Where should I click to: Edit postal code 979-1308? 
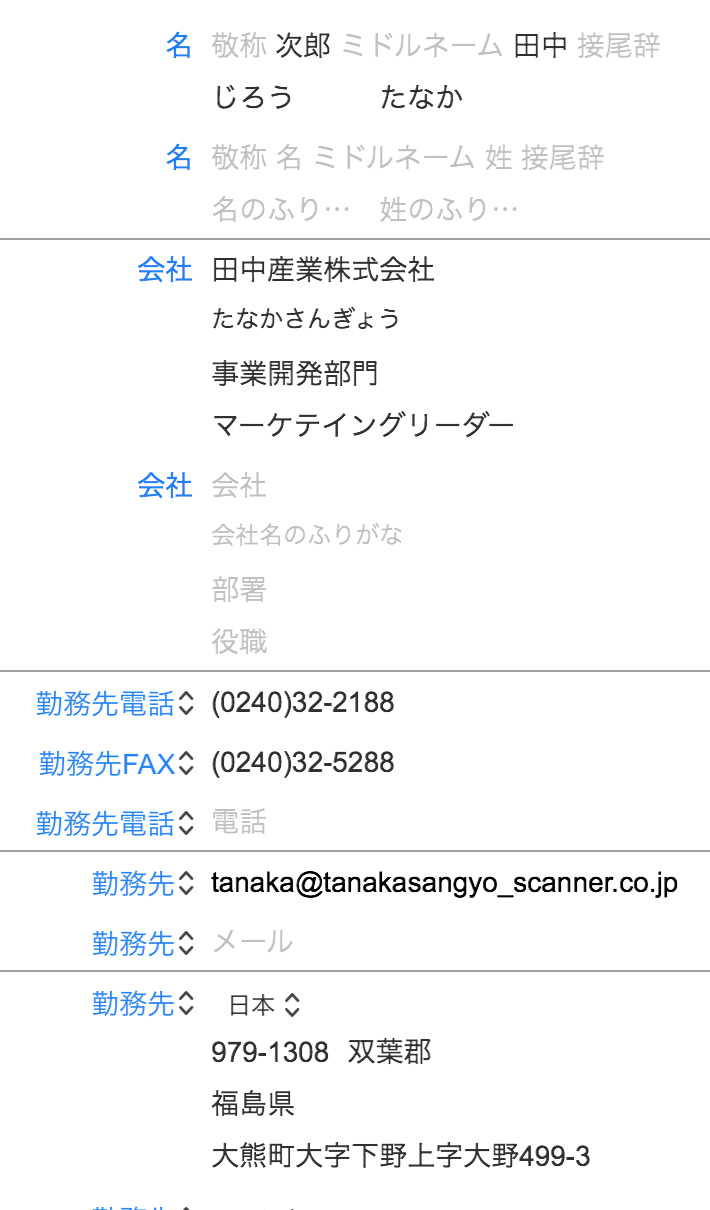click(270, 1052)
